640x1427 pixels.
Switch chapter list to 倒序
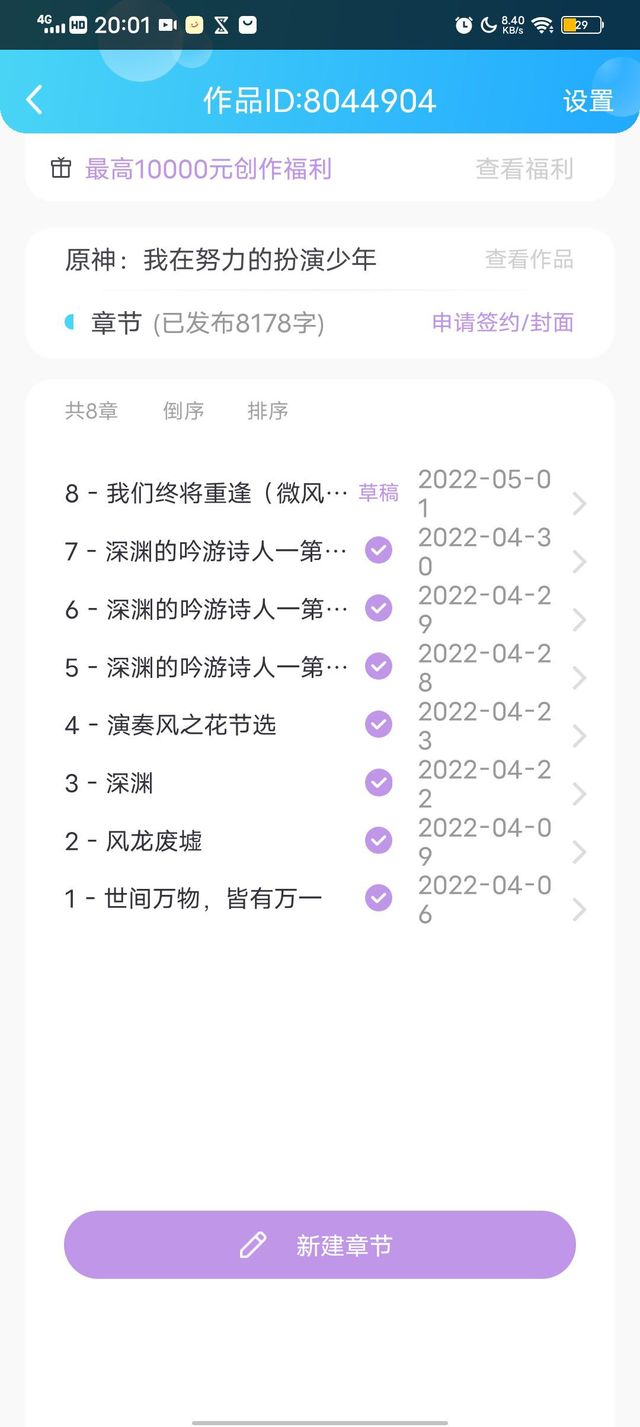[x=183, y=411]
